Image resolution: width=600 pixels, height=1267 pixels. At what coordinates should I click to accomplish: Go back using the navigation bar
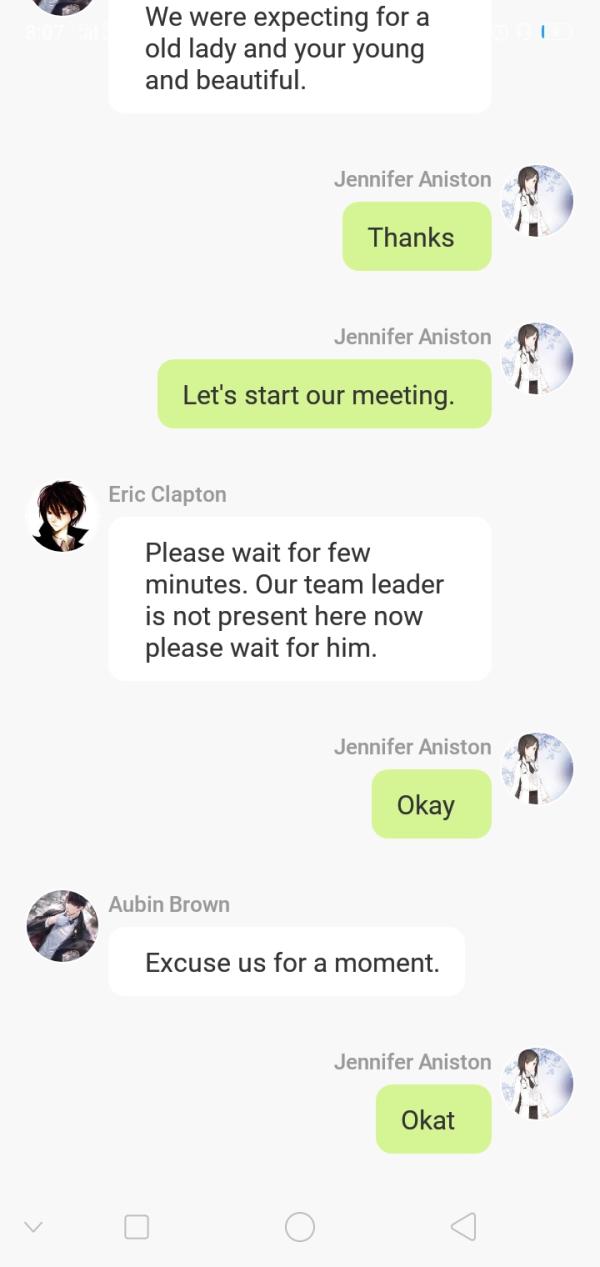(x=463, y=1226)
